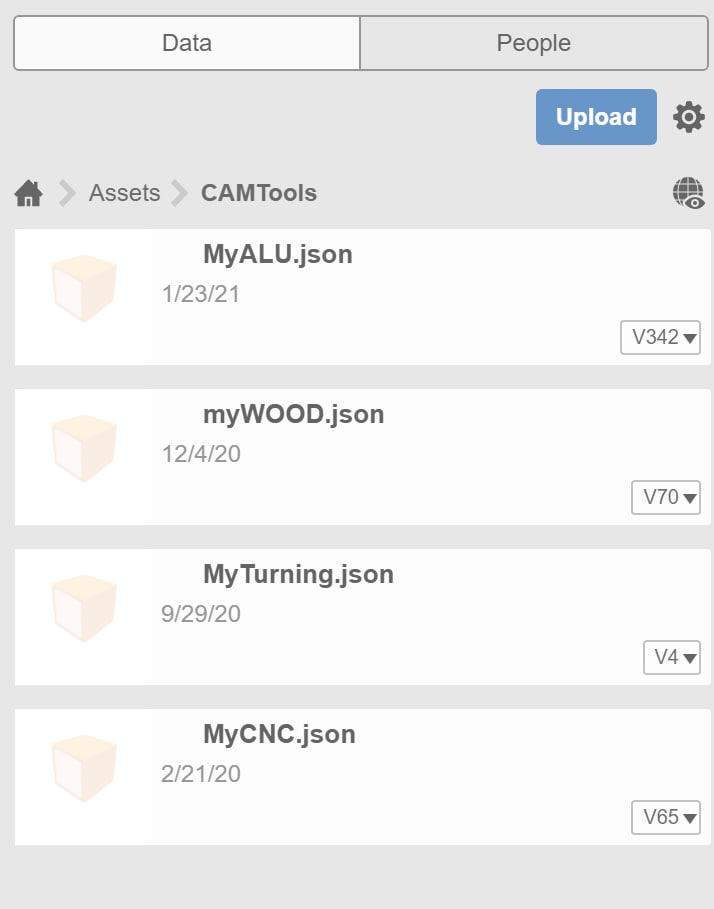Open the MyALU.json file
Screen dimensions: 714x909
pyautogui.click(x=277, y=254)
